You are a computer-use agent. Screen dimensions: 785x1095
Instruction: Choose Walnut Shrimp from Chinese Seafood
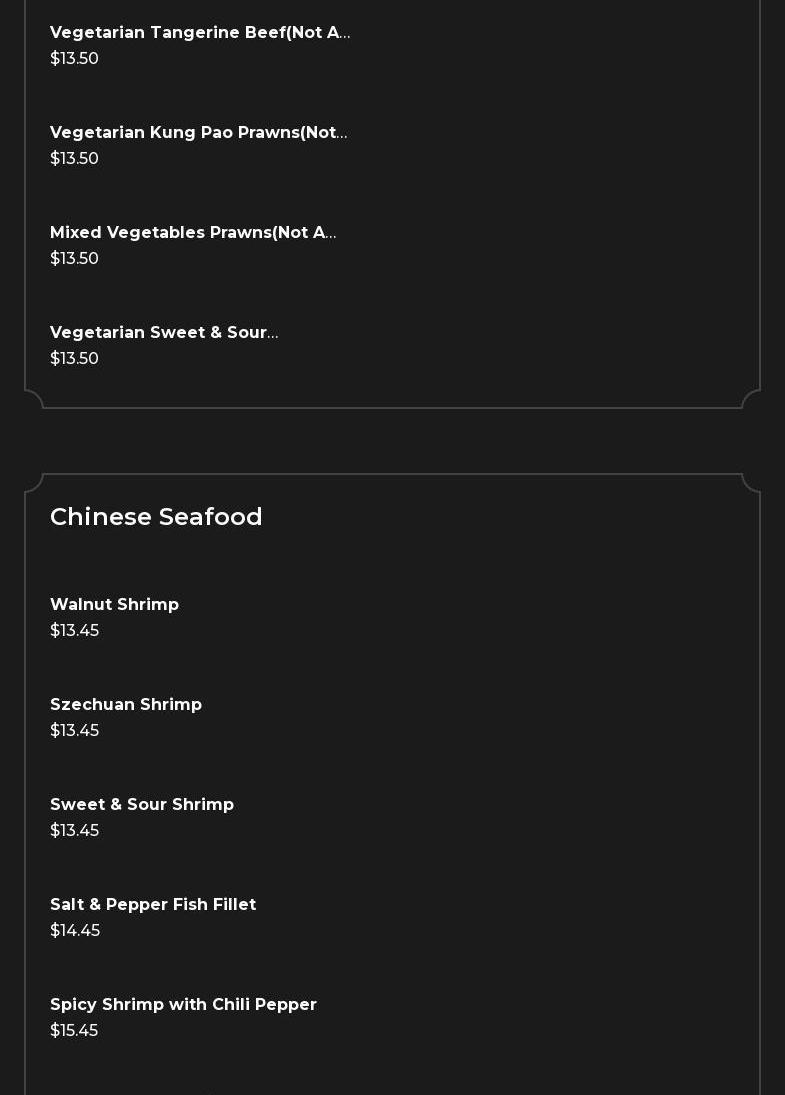point(114,605)
